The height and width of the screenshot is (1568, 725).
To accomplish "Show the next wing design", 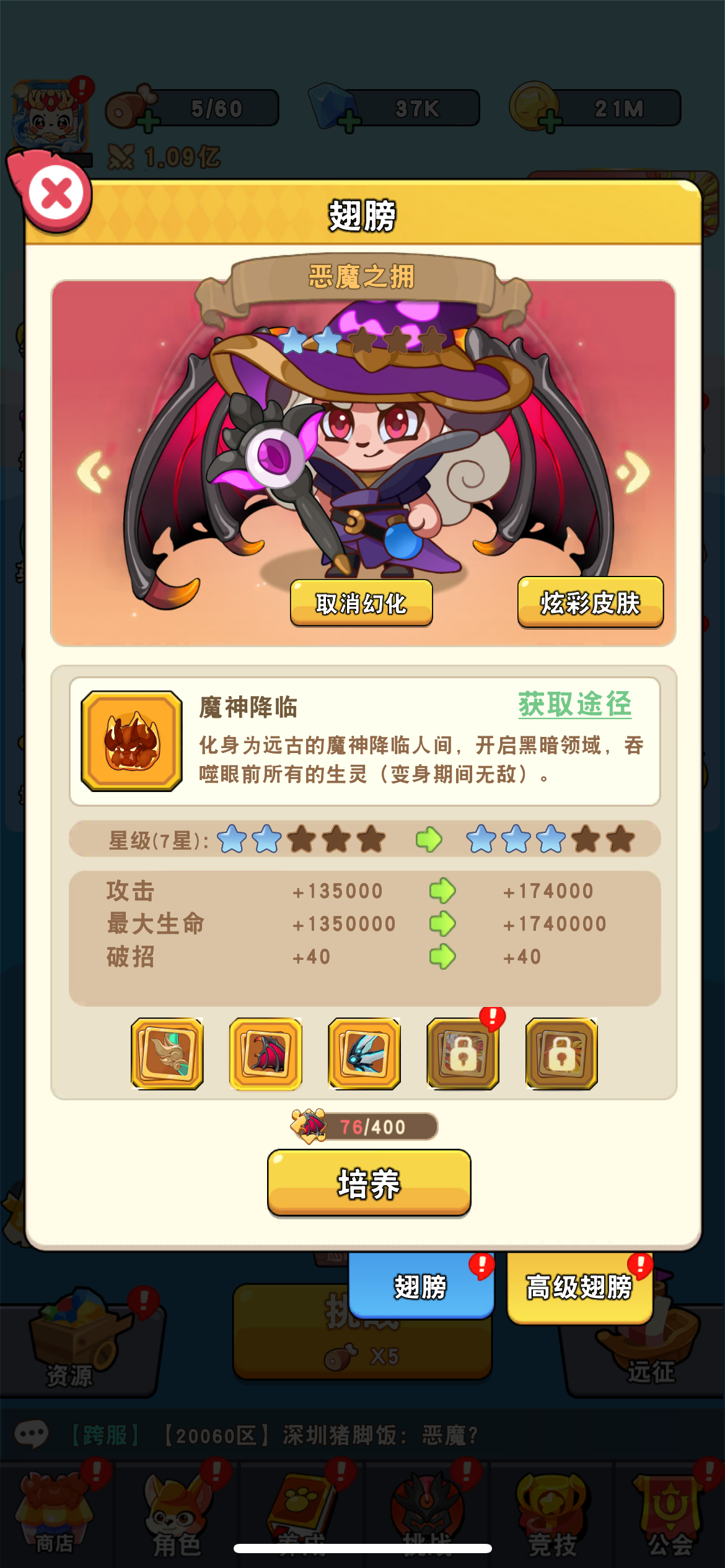I will pyautogui.click(x=633, y=472).
